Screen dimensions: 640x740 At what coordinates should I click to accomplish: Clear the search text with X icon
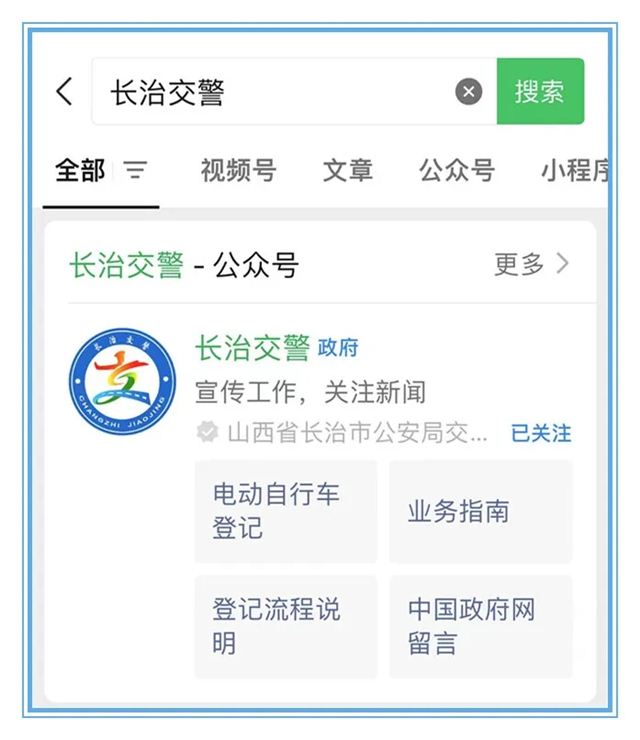[x=468, y=92]
